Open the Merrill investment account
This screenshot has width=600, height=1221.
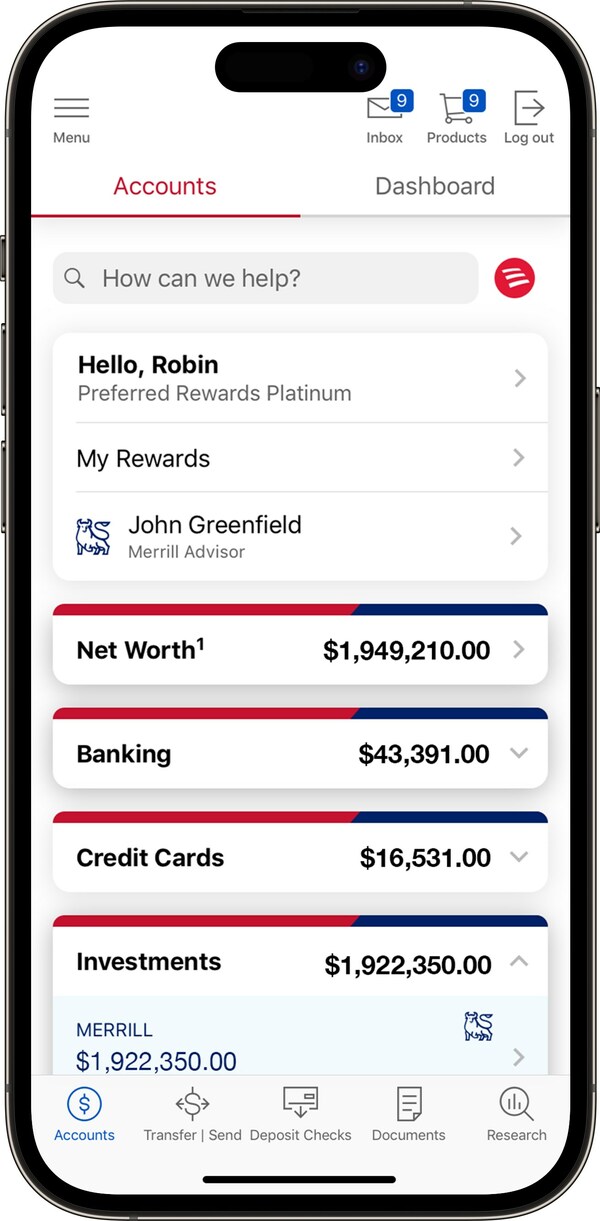click(300, 1045)
